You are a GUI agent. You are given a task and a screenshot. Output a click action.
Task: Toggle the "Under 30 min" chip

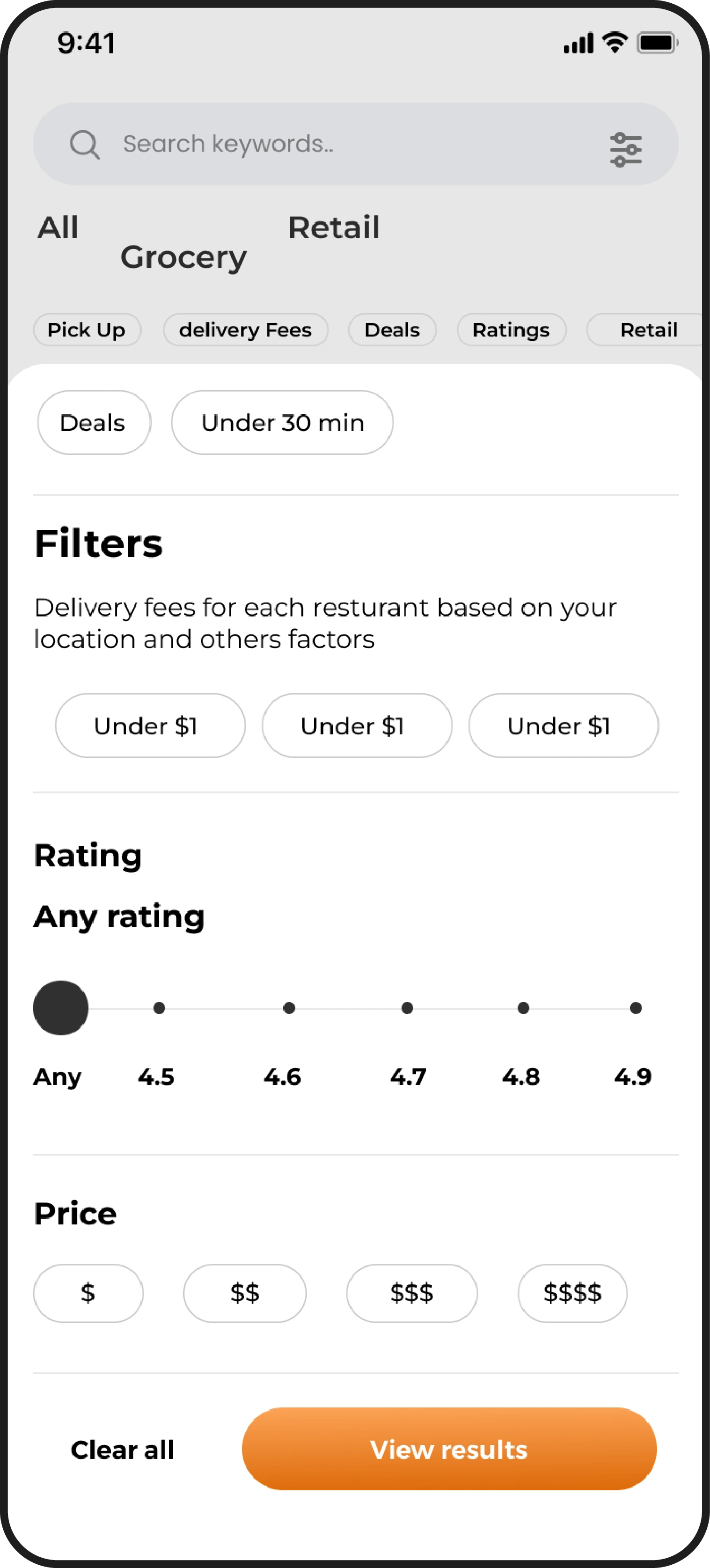[x=282, y=423]
